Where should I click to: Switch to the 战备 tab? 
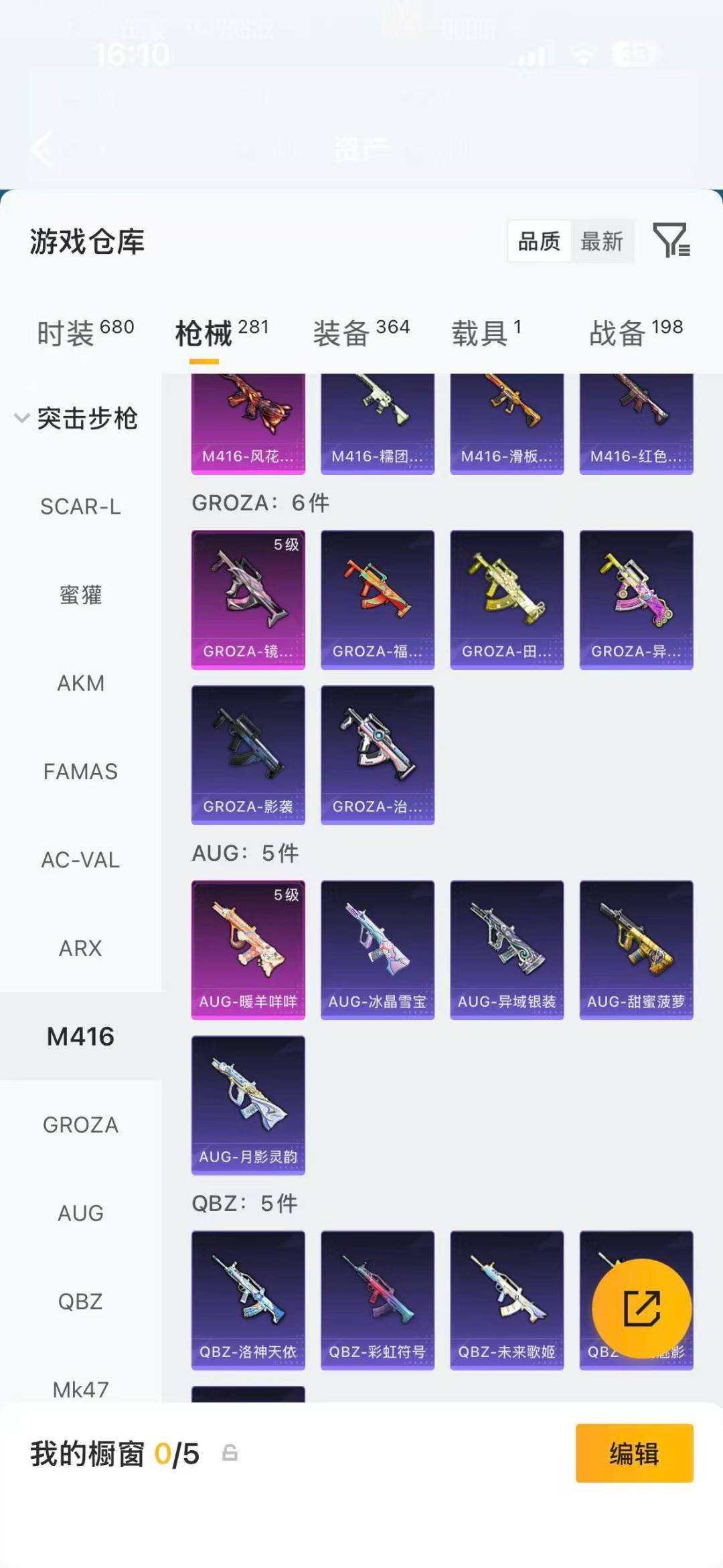tap(636, 332)
